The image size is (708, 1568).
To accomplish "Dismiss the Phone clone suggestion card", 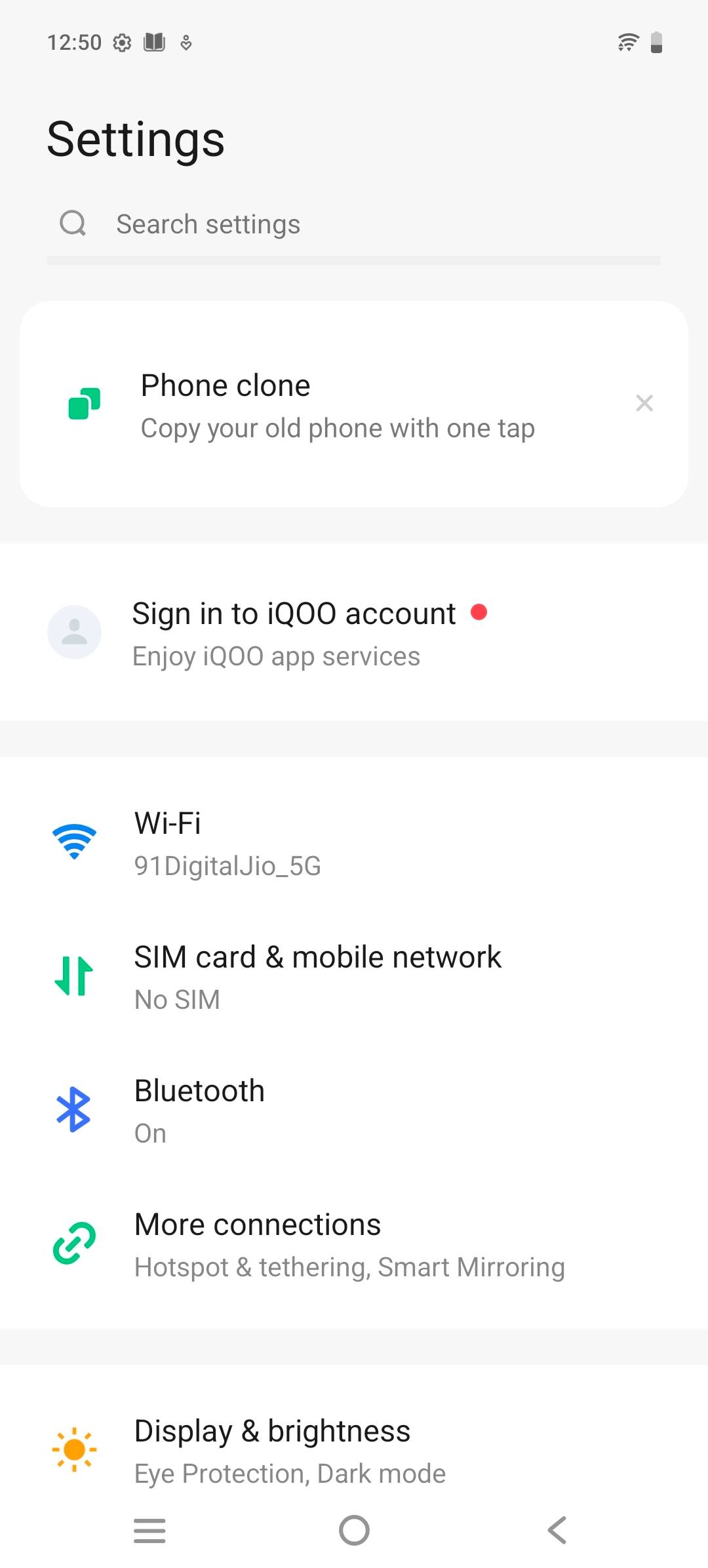I will click(645, 402).
